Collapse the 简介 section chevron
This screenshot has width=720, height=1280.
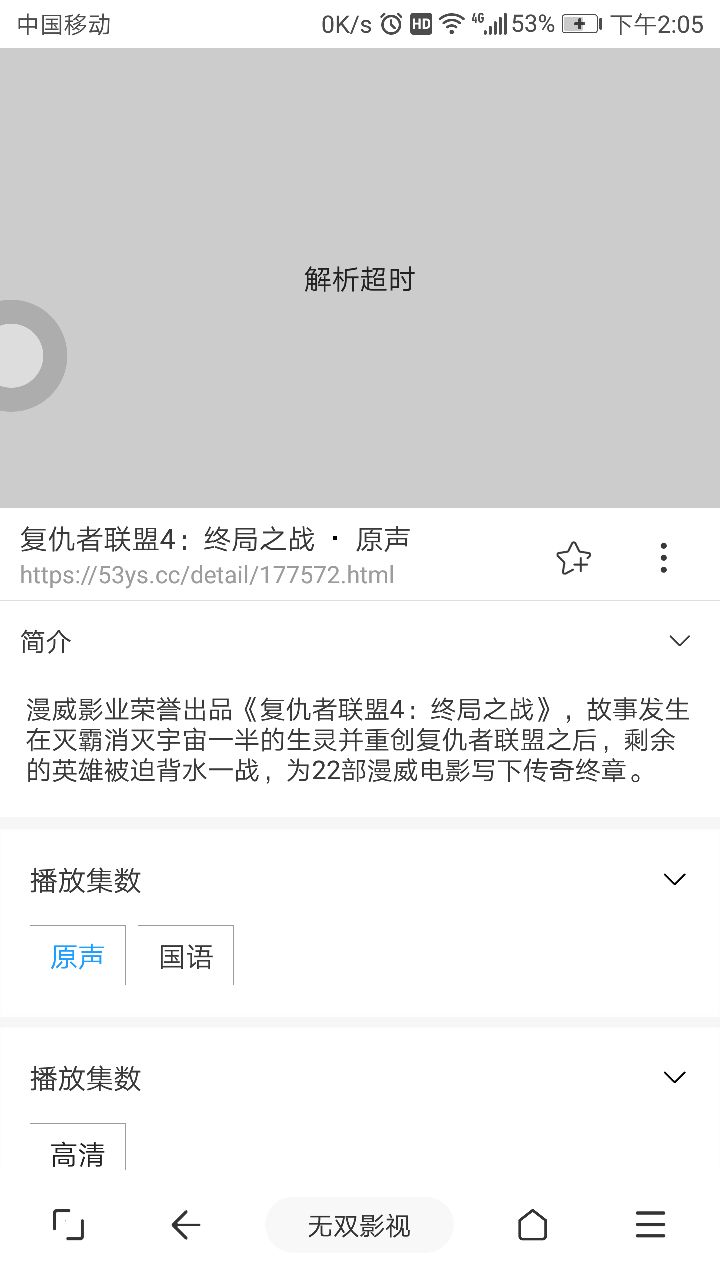coord(680,641)
